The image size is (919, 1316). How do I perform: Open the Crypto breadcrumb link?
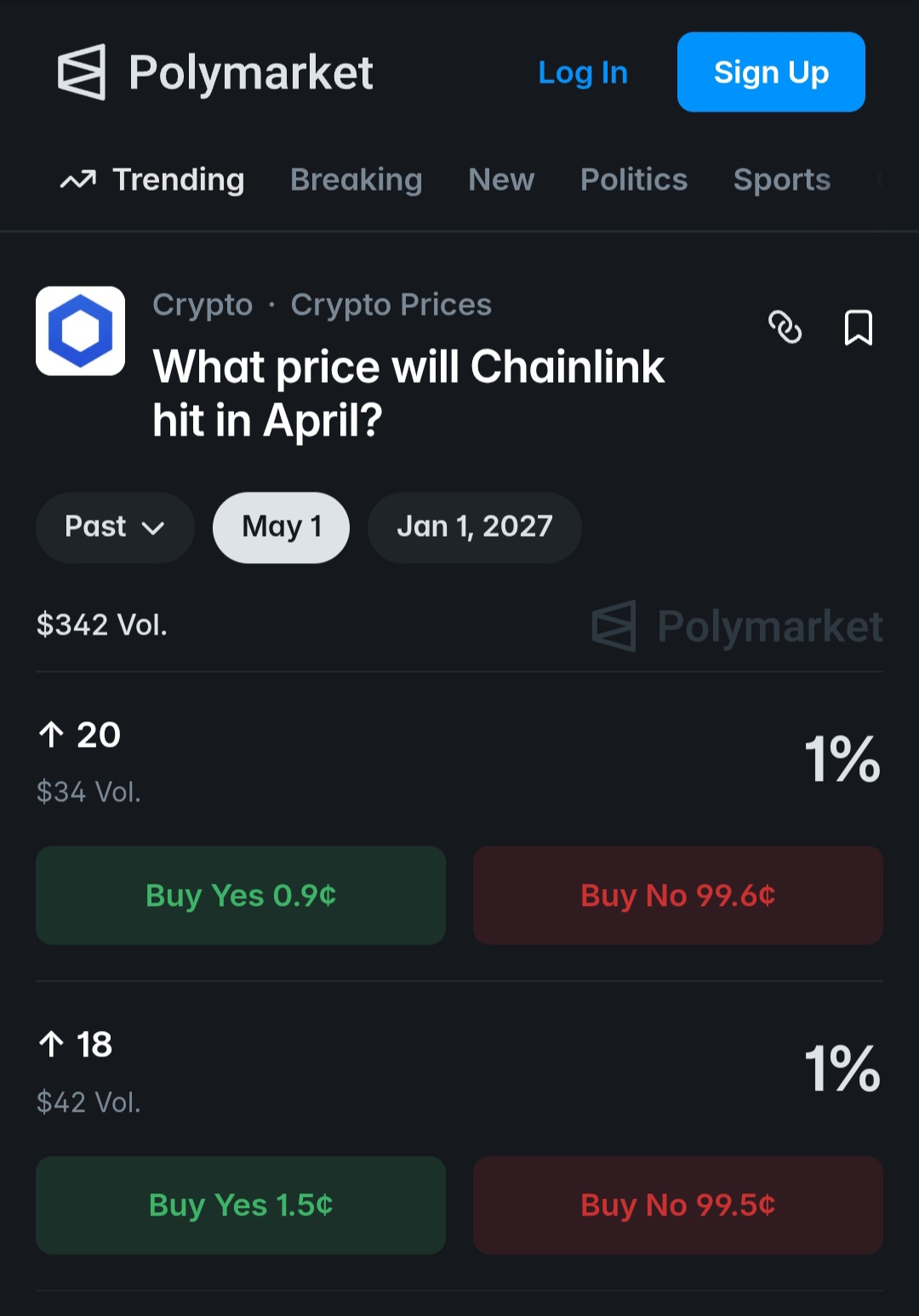coord(203,305)
